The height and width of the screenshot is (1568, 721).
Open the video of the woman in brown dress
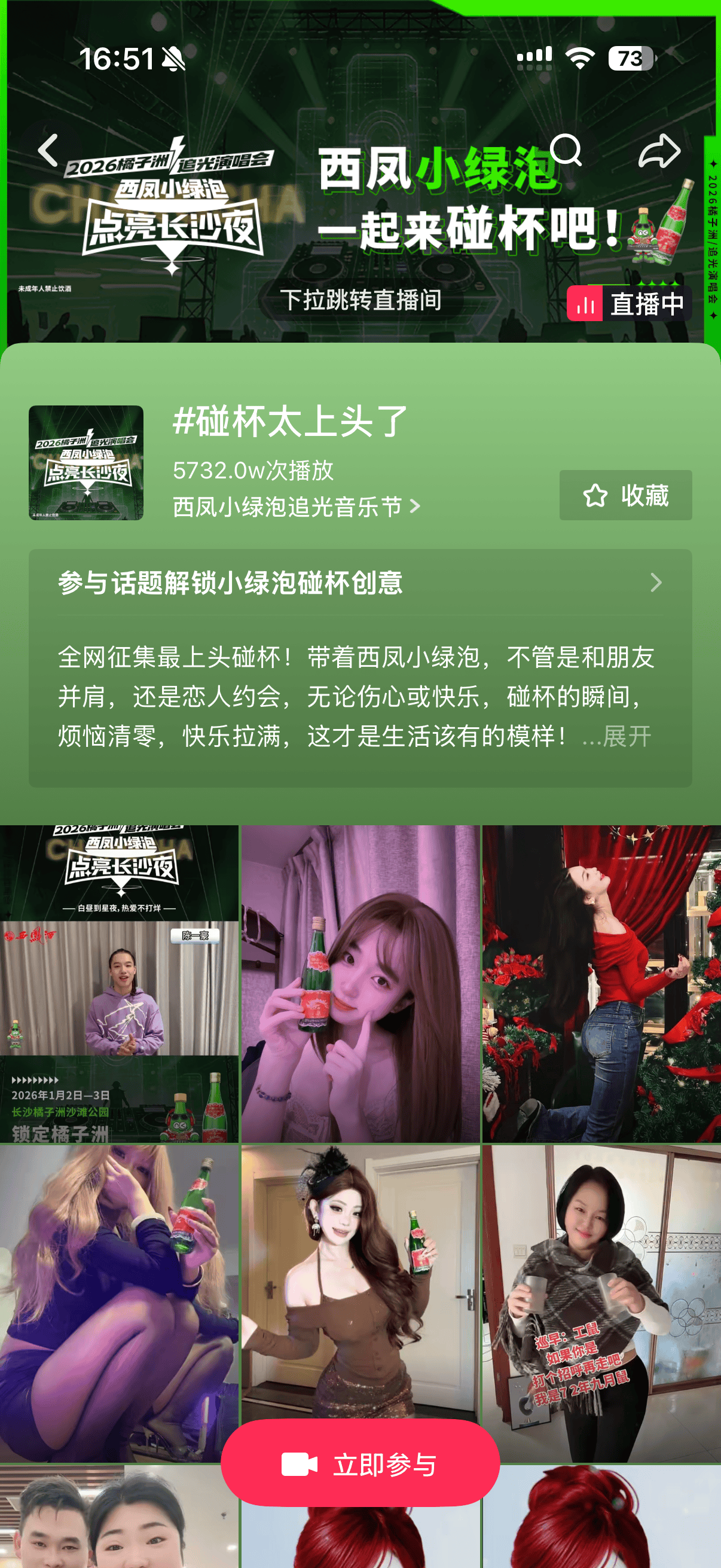(360, 1279)
